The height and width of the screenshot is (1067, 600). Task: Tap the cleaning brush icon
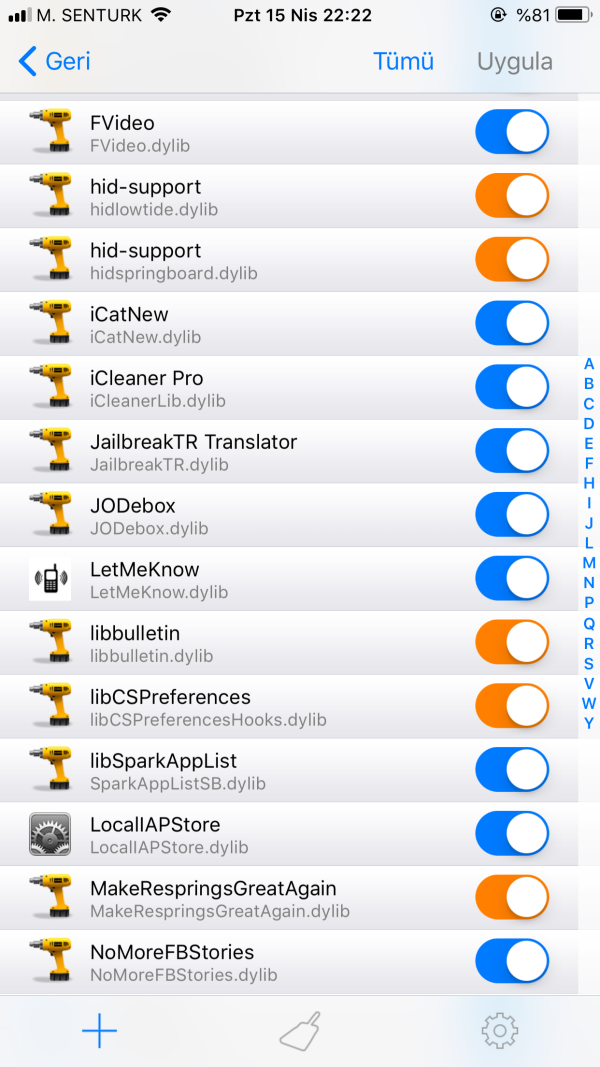(x=300, y=1030)
